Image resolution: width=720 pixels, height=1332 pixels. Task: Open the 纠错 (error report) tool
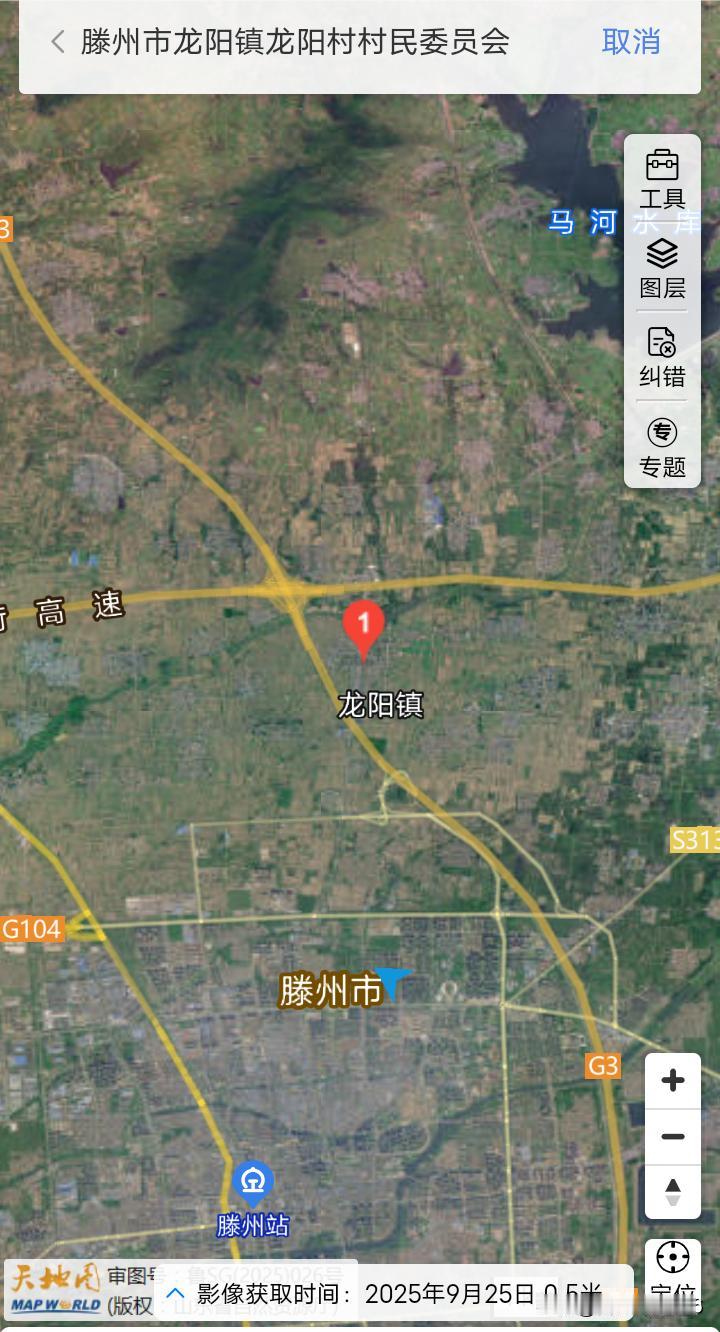664,355
